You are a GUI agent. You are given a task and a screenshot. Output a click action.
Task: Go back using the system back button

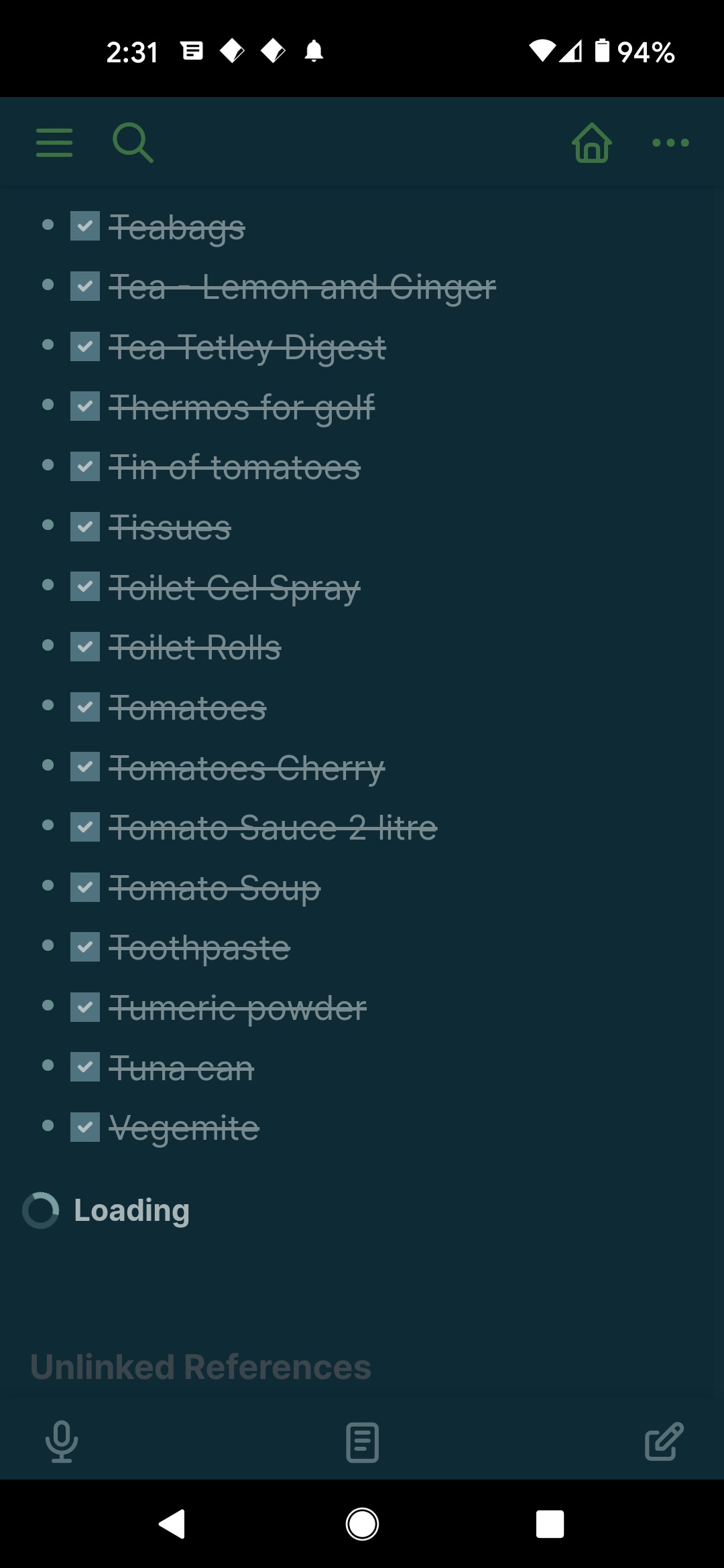pos(172,1524)
